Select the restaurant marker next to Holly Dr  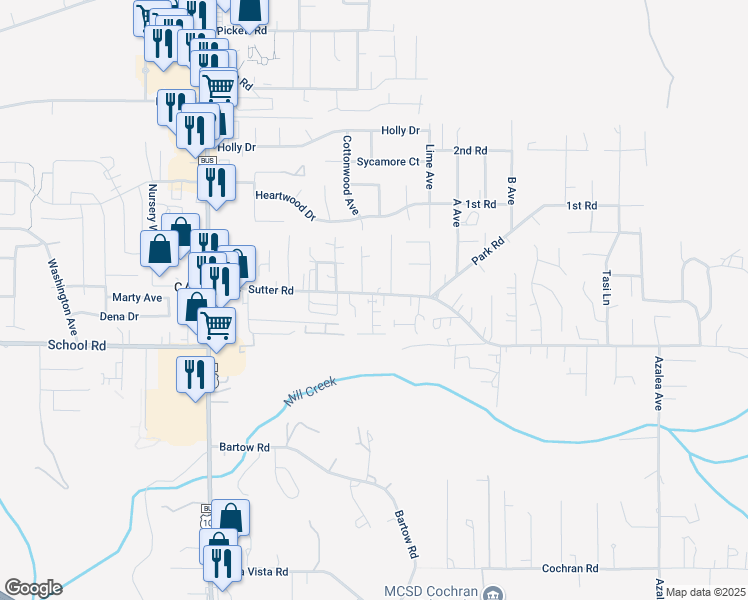point(195,132)
